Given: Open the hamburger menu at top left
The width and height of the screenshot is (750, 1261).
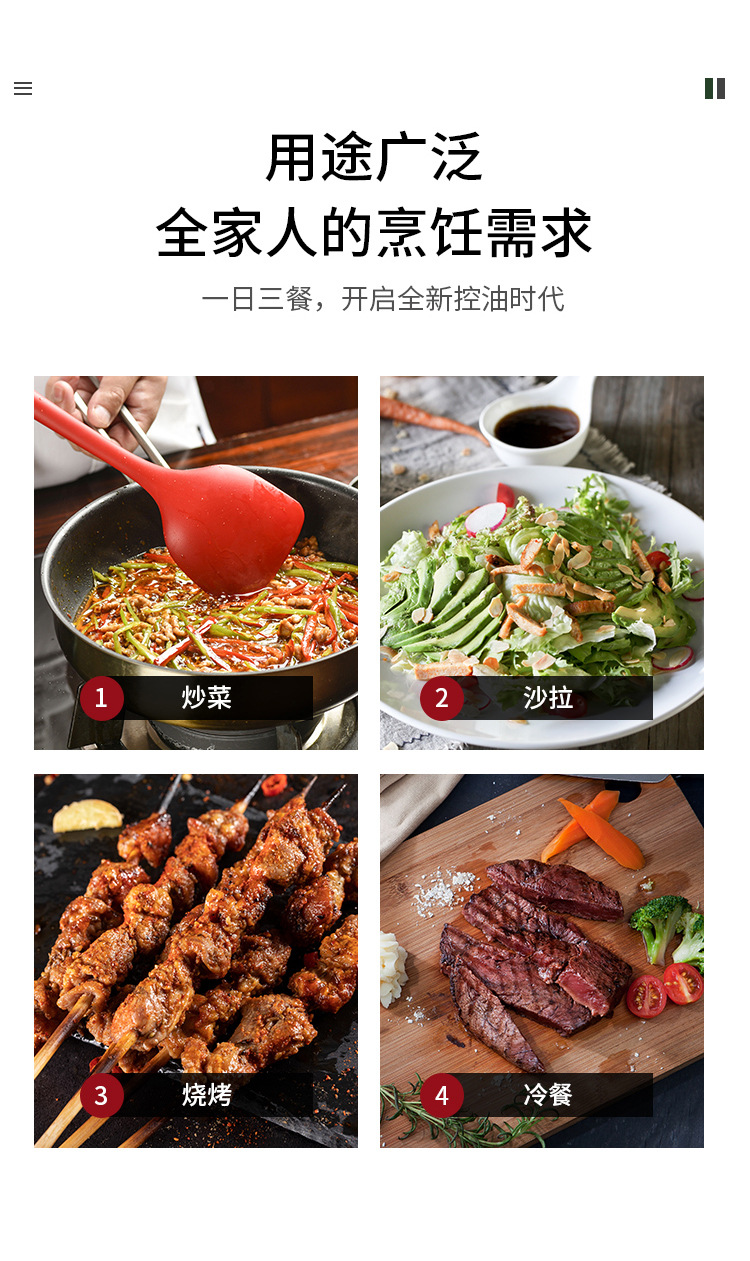Looking at the screenshot, I should pos(23,88).
